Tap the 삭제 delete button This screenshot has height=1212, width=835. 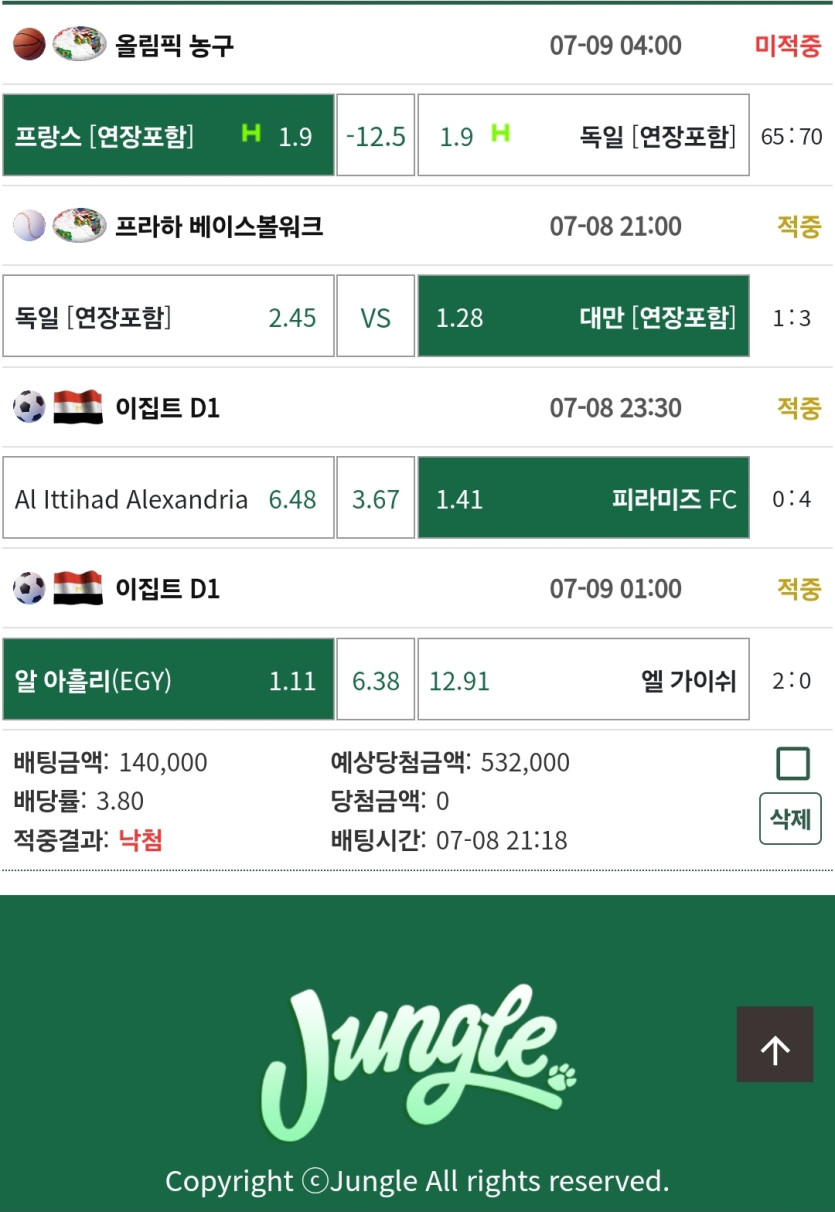coord(790,819)
